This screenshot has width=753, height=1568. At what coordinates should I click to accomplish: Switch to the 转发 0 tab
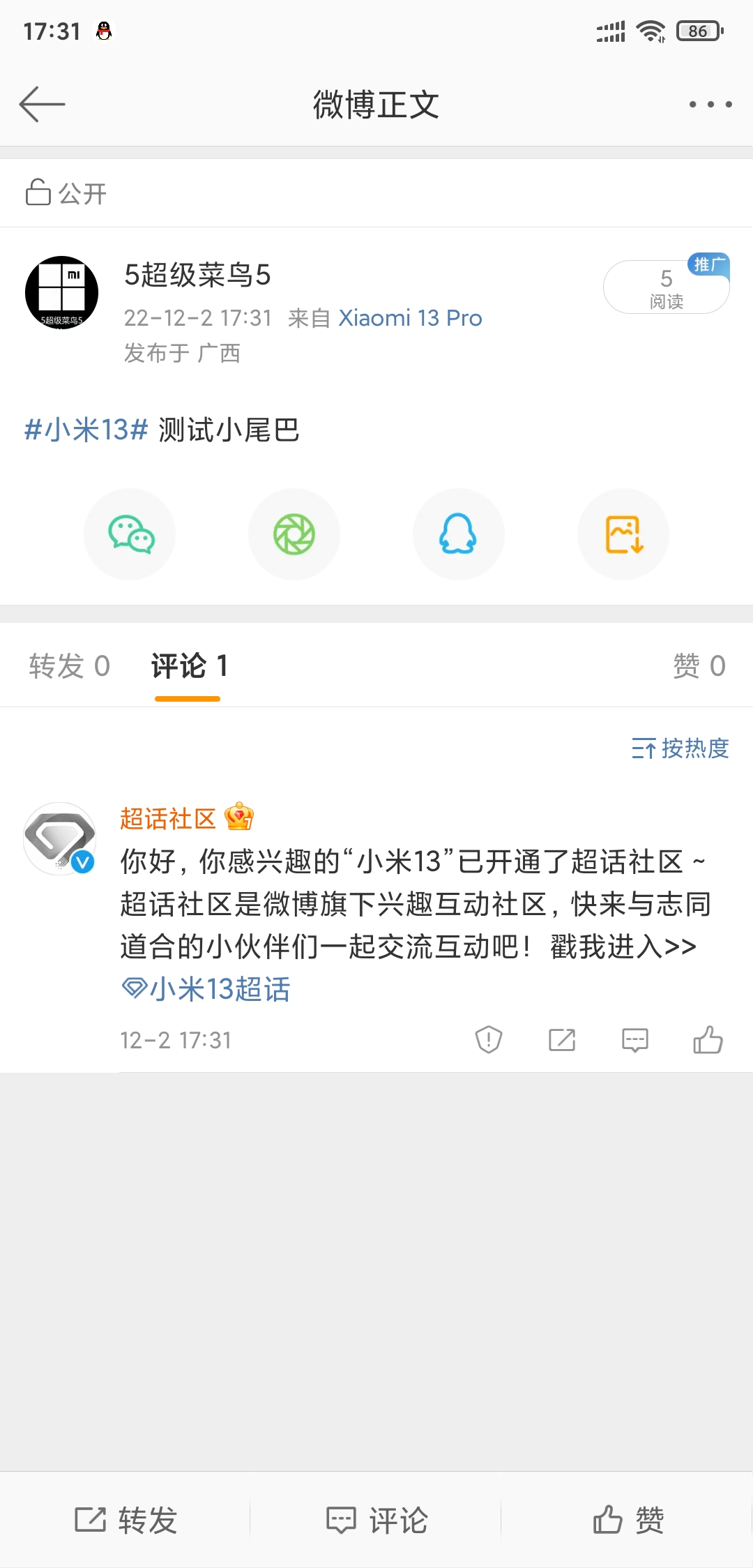(69, 666)
